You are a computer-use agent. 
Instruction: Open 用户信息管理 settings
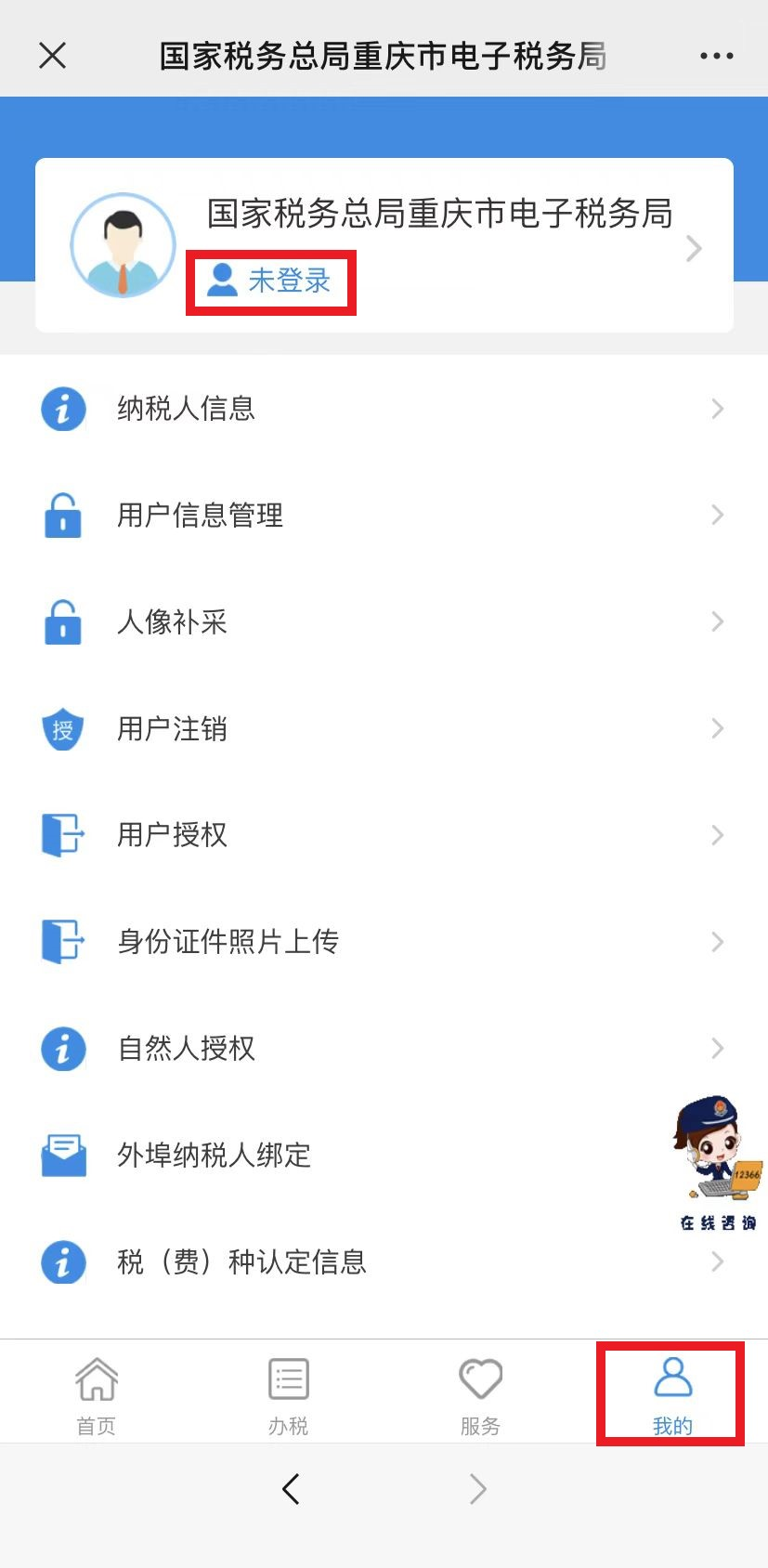pyautogui.click(x=383, y=516)
